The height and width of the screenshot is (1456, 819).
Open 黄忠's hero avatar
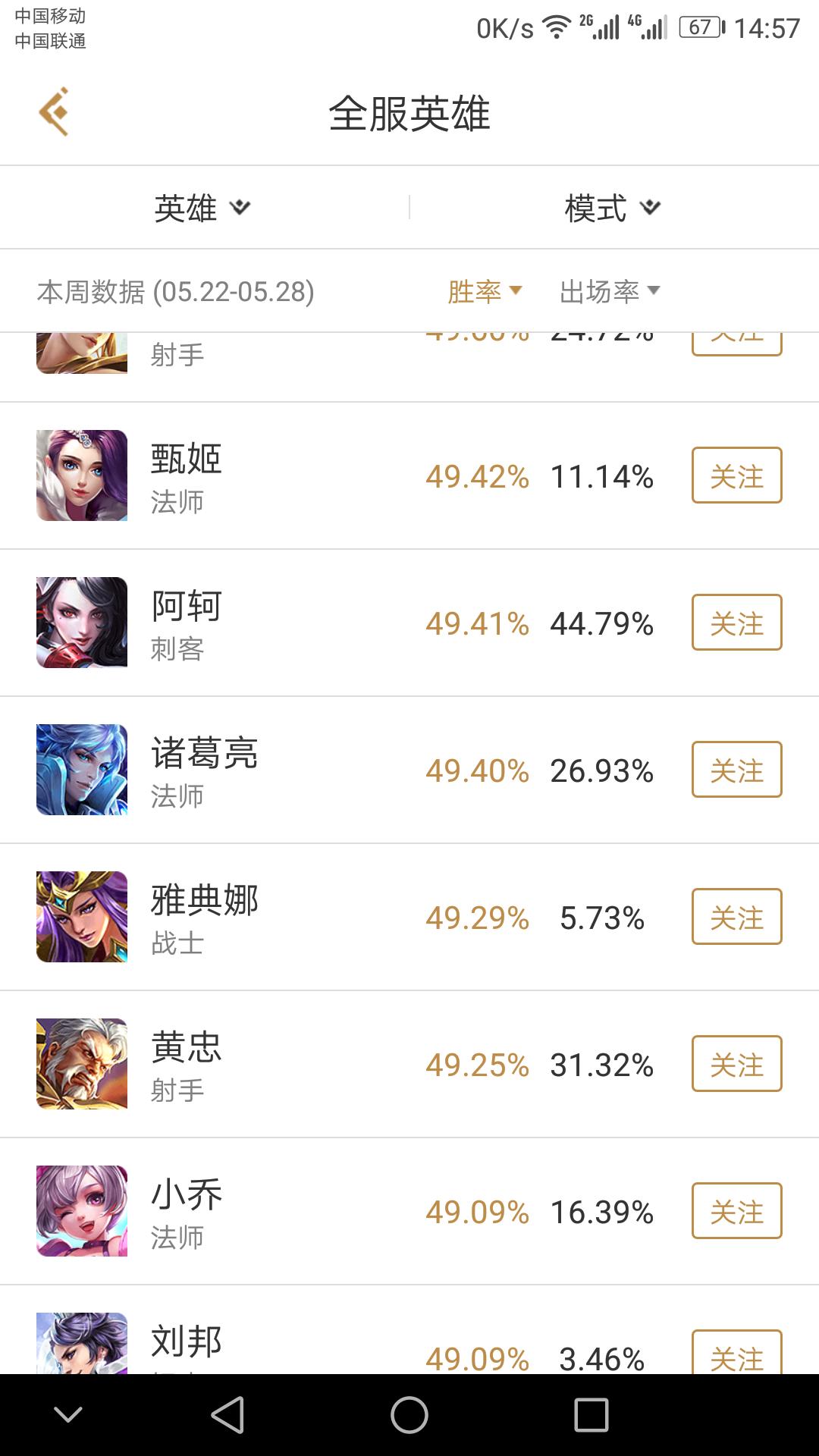82,1064
